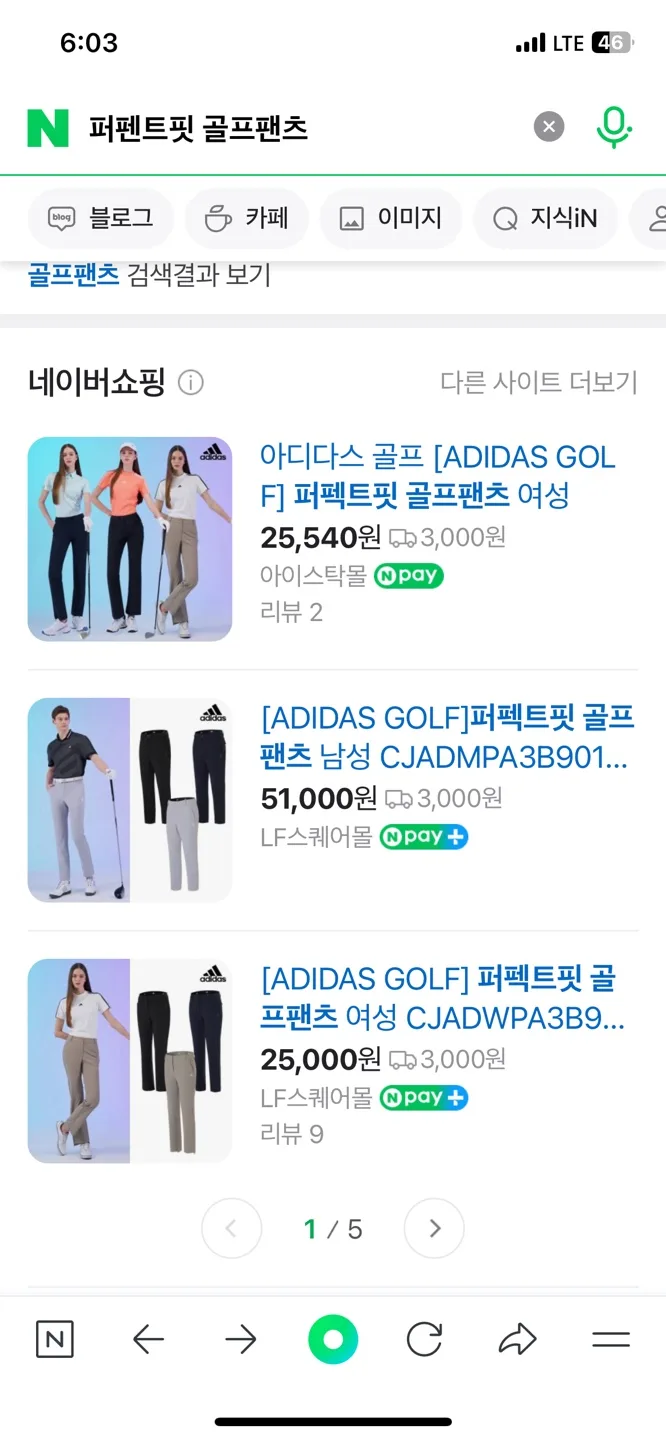This screenshot has height=1440, width=666.
Task: Open Naver home from the bottom bar
Action: [55, 1340]
